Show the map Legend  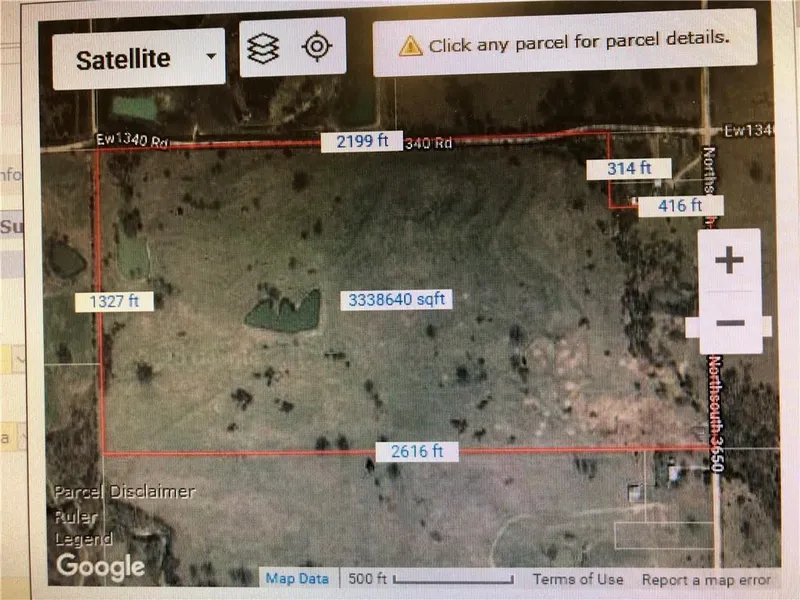(83, 539)
